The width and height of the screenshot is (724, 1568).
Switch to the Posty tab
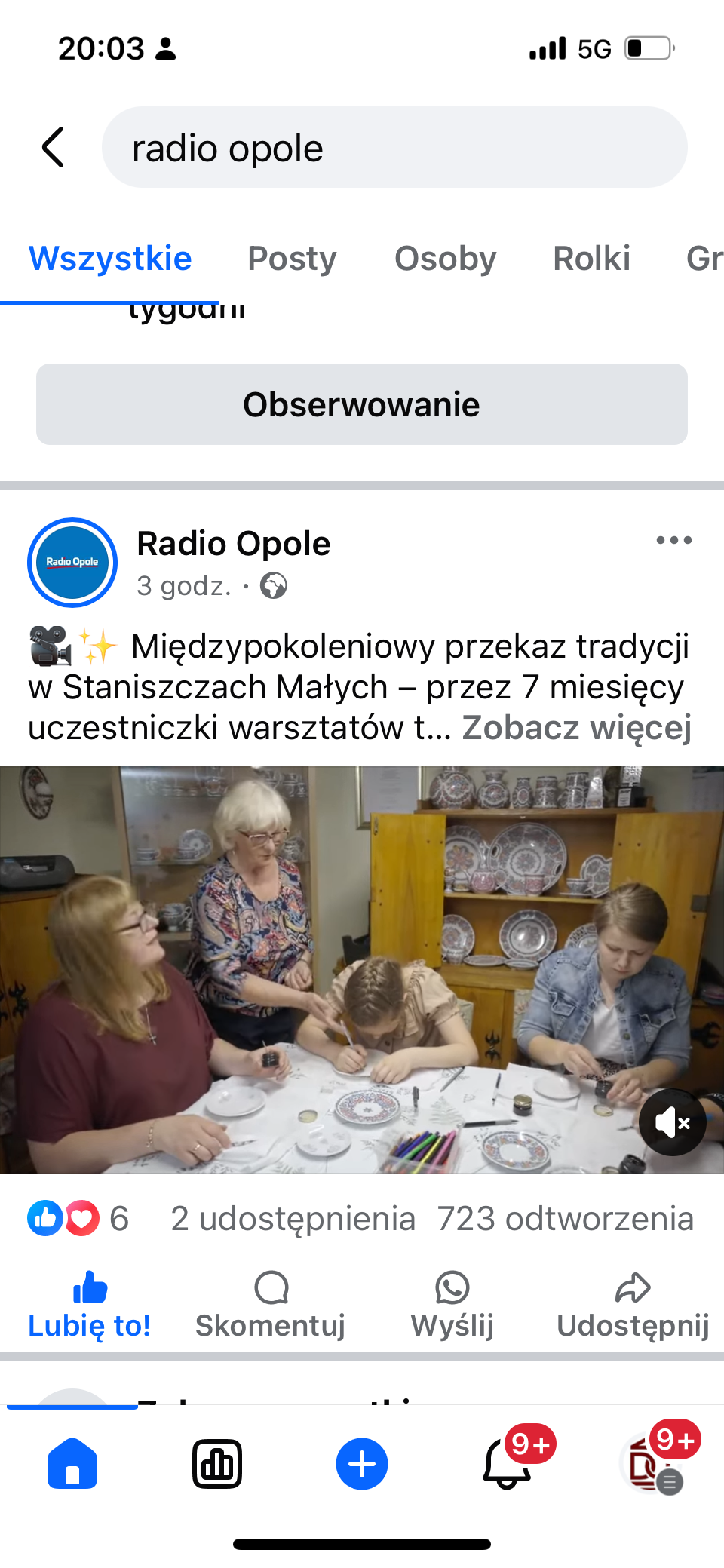click(x=292, y=259)
